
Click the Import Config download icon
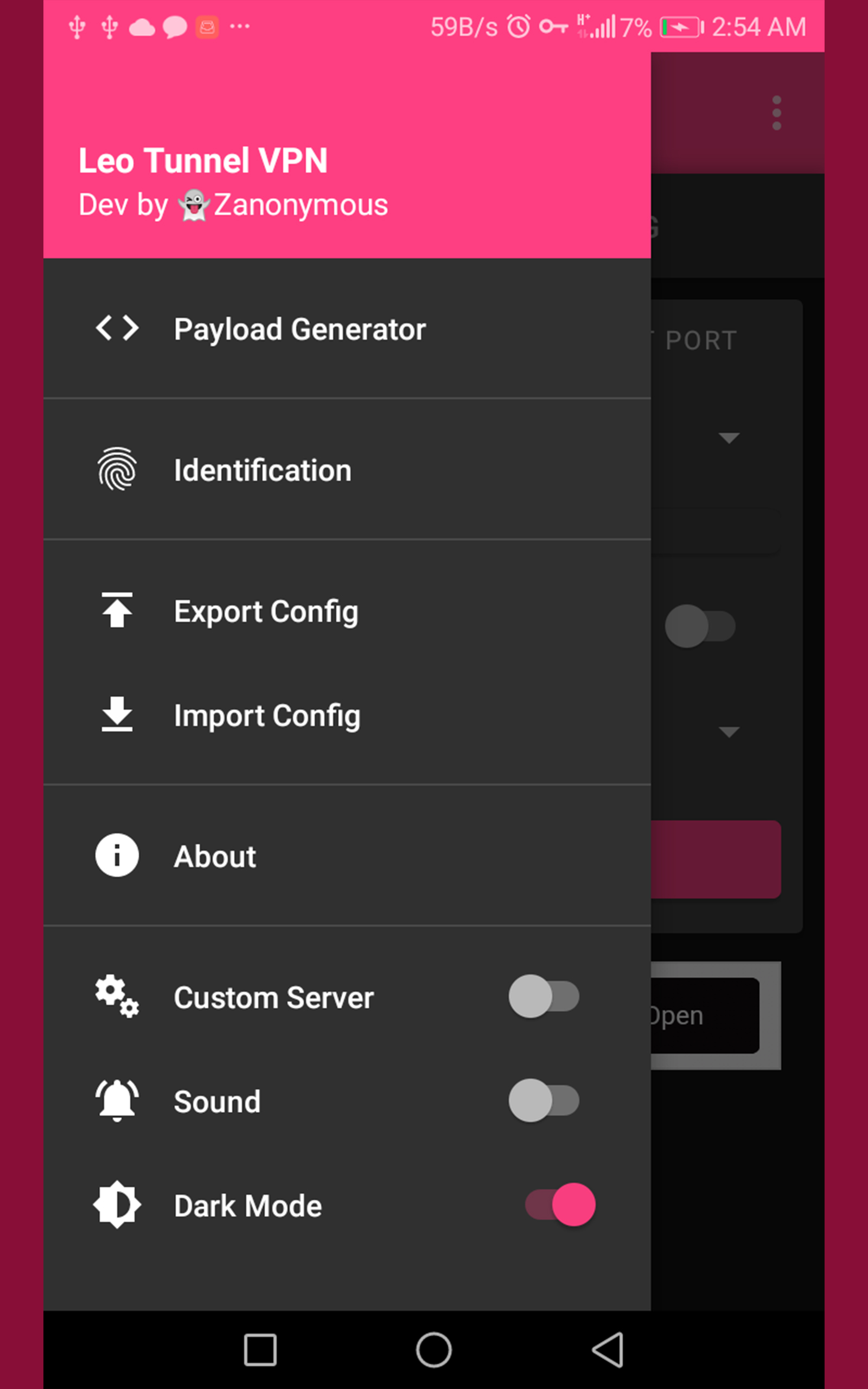117,715
